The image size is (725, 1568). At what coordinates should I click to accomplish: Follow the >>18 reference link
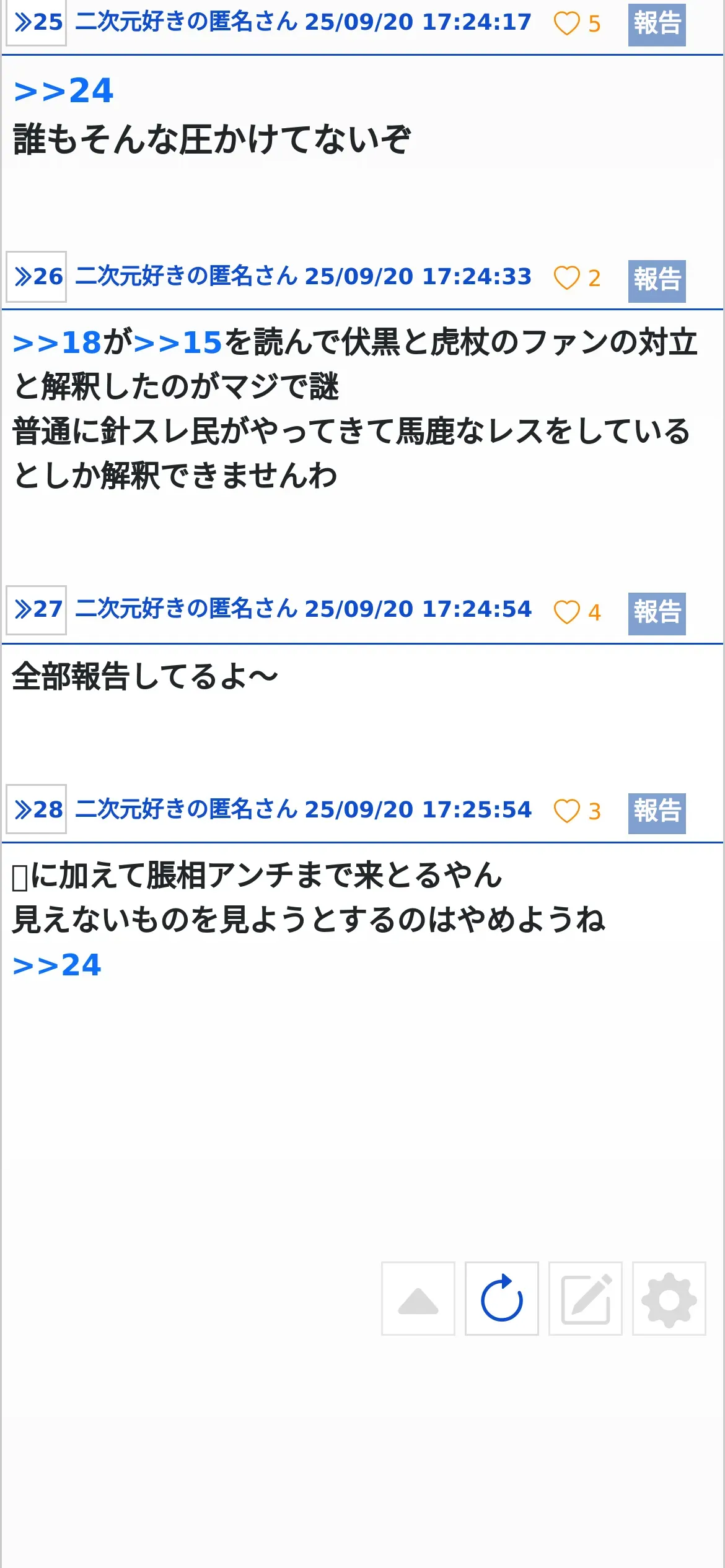[x=57, y=342]
